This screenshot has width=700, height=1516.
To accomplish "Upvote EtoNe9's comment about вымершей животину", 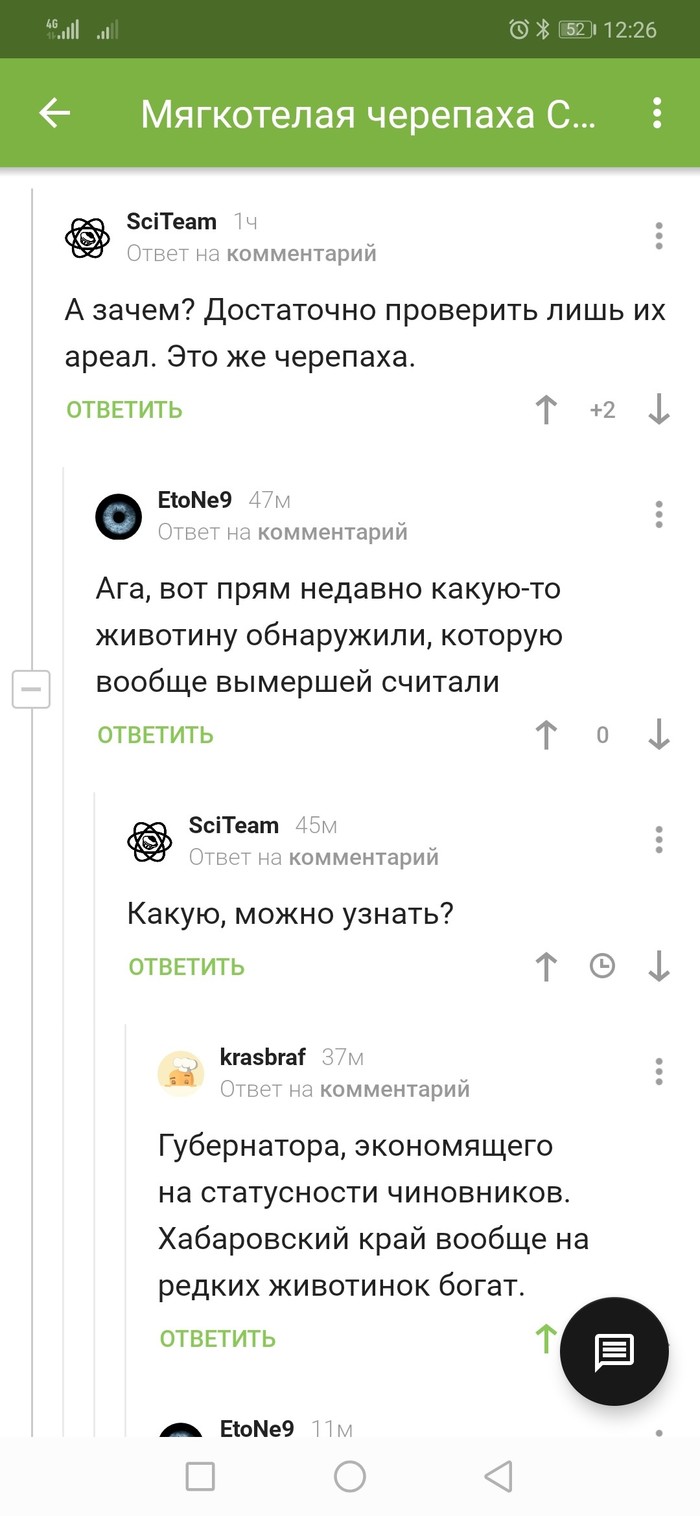I will tap(546, 735).
